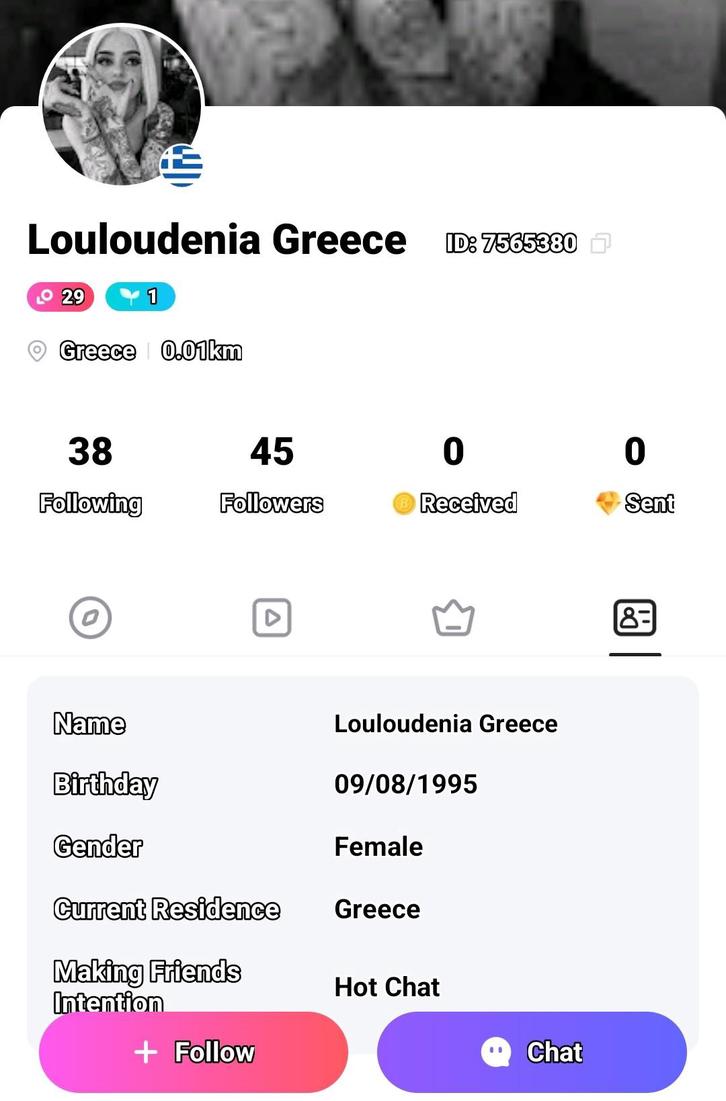Switch to the video clips tab
Image resolution: width=726 pixels, height=1101 pixels.
pyautogui.click(x=271, y=617)
